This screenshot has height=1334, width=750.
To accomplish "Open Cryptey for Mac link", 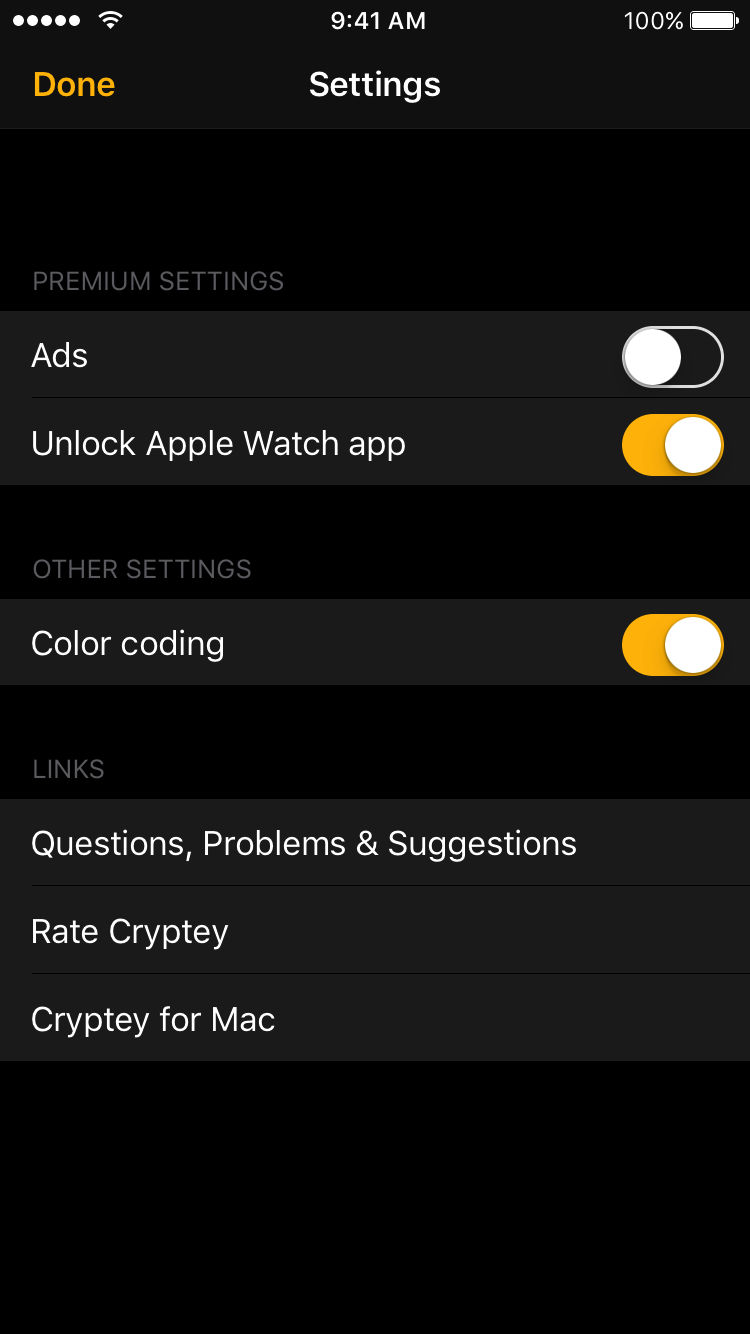I will [x=153, y=1019].
